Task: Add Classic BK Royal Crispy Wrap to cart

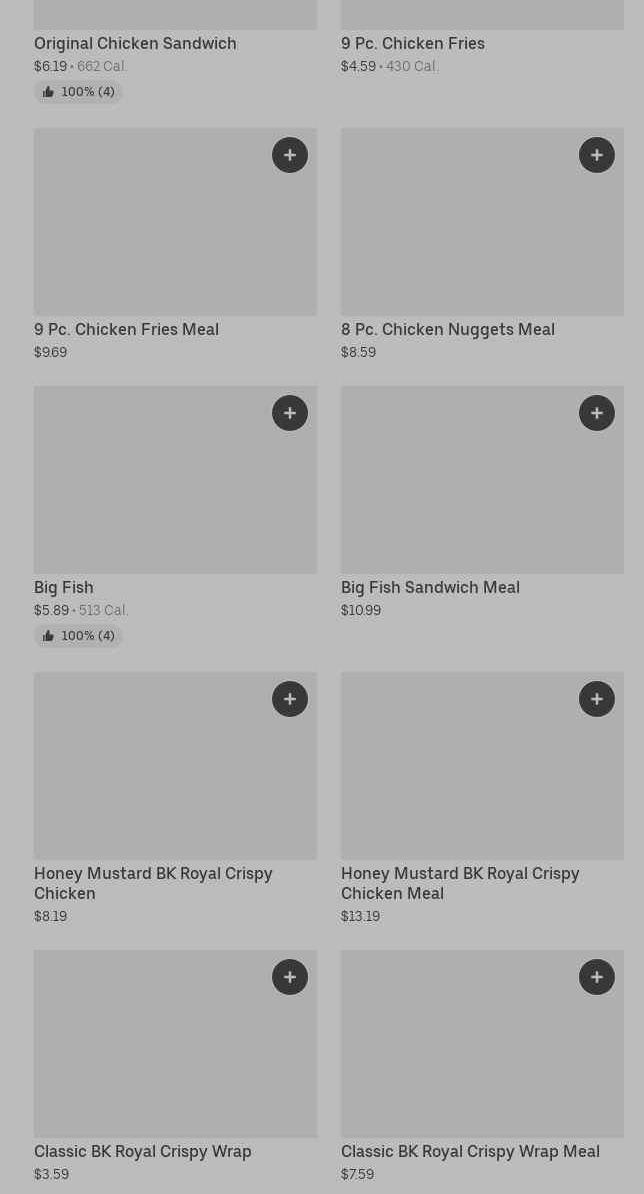Action: point(290,977)
